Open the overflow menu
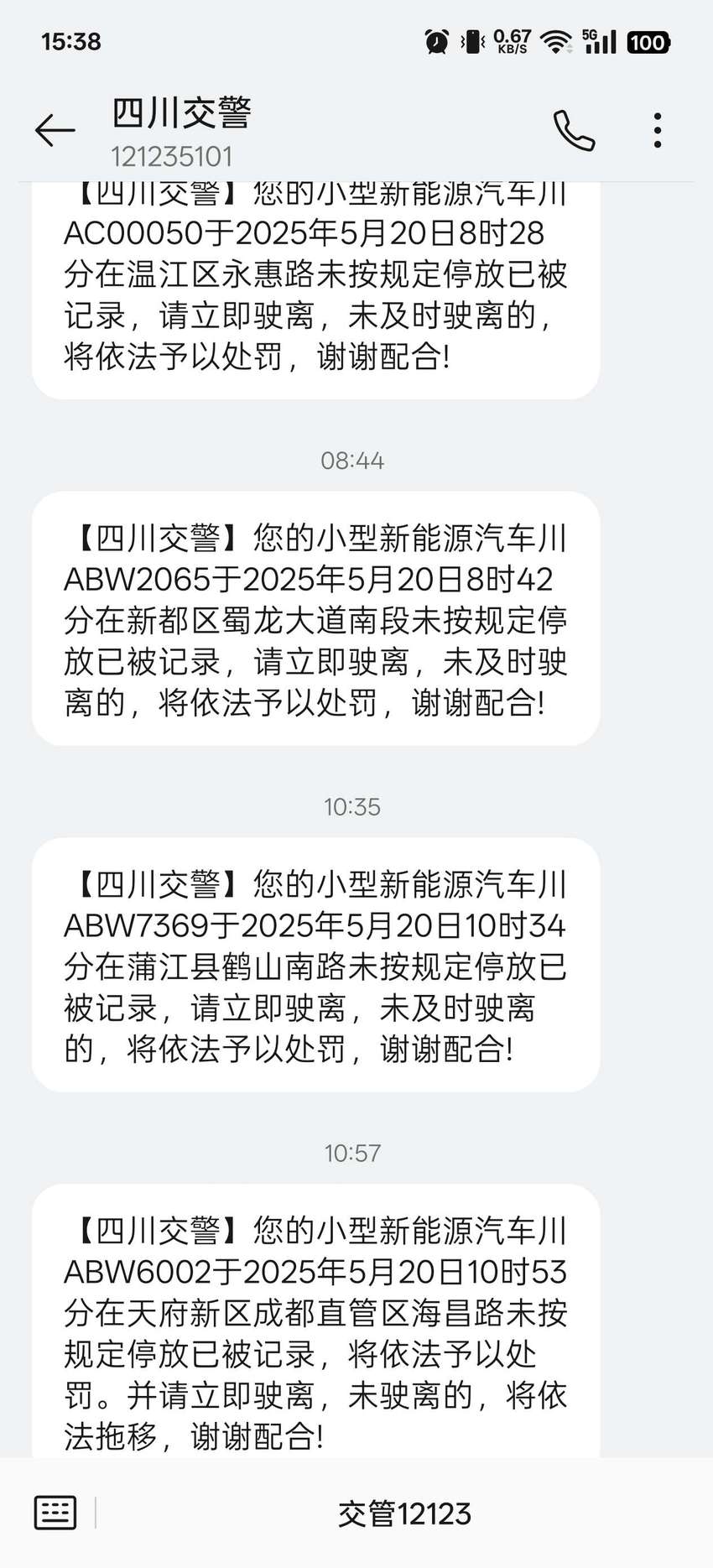 (x=658, y=130)
